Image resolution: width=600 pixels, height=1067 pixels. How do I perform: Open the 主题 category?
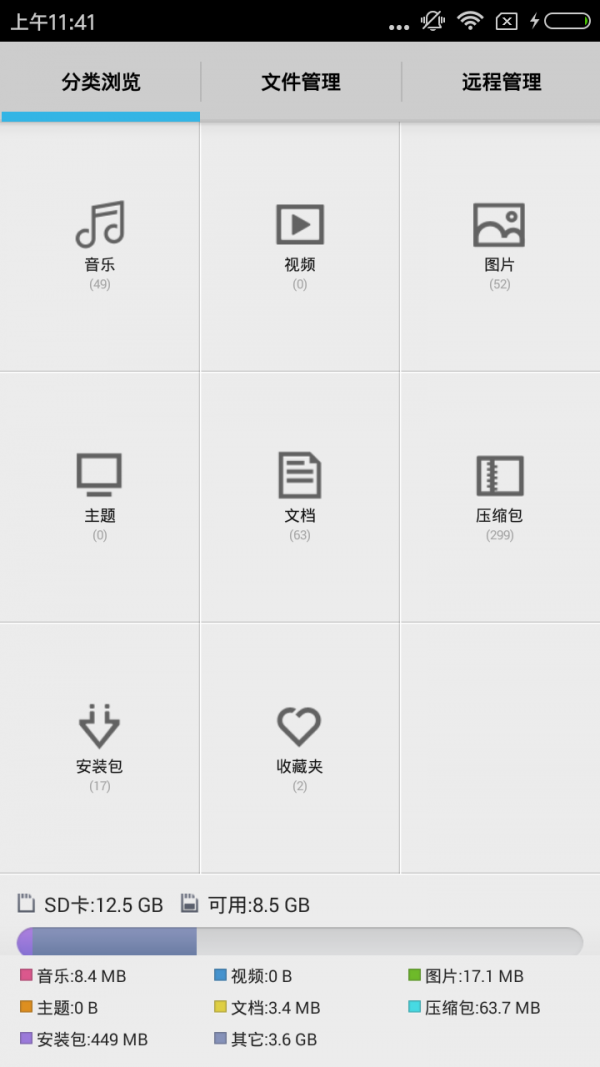coord(100,496)
